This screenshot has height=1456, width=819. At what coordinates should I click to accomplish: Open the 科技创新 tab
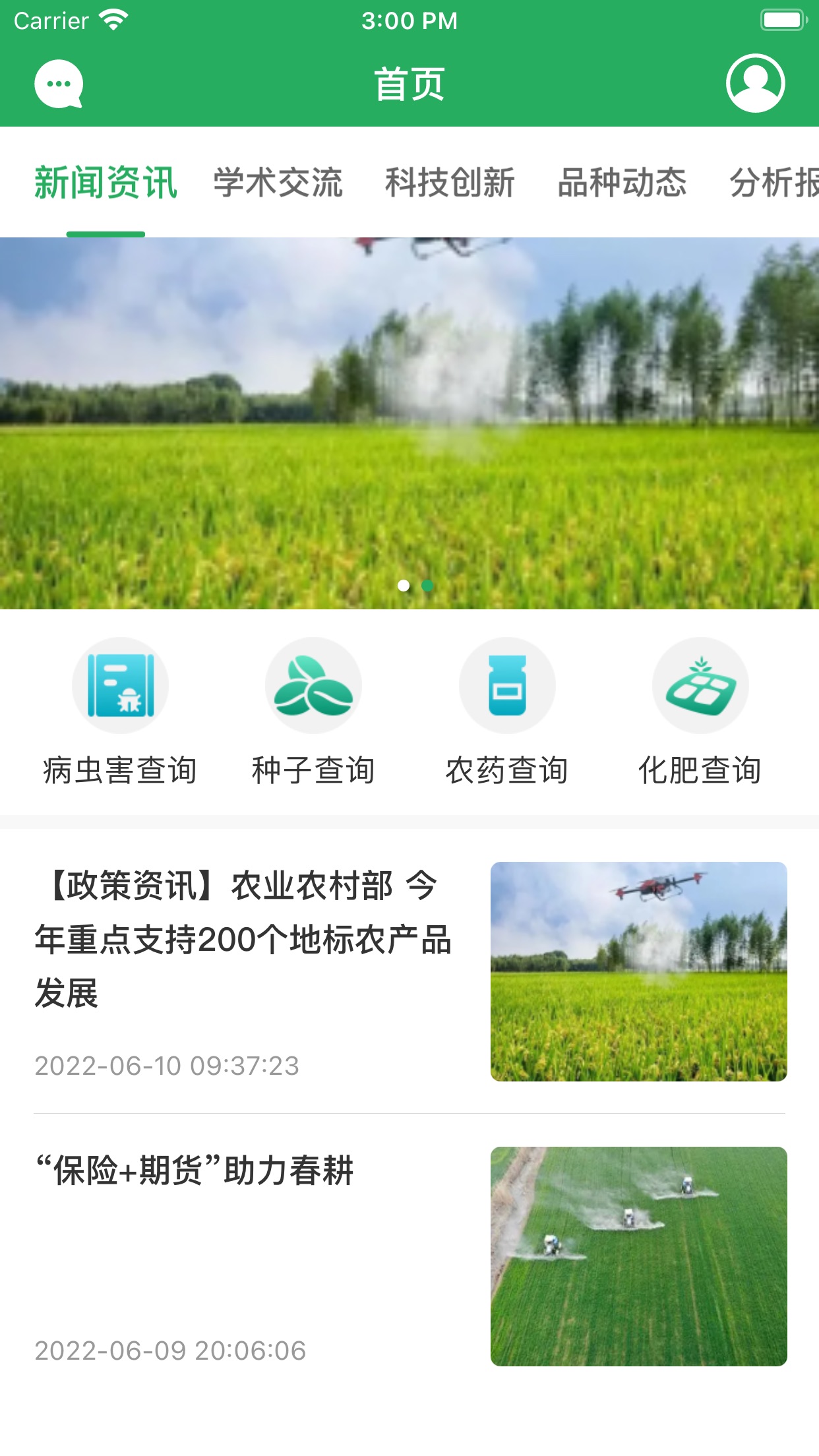coord(450,183)
